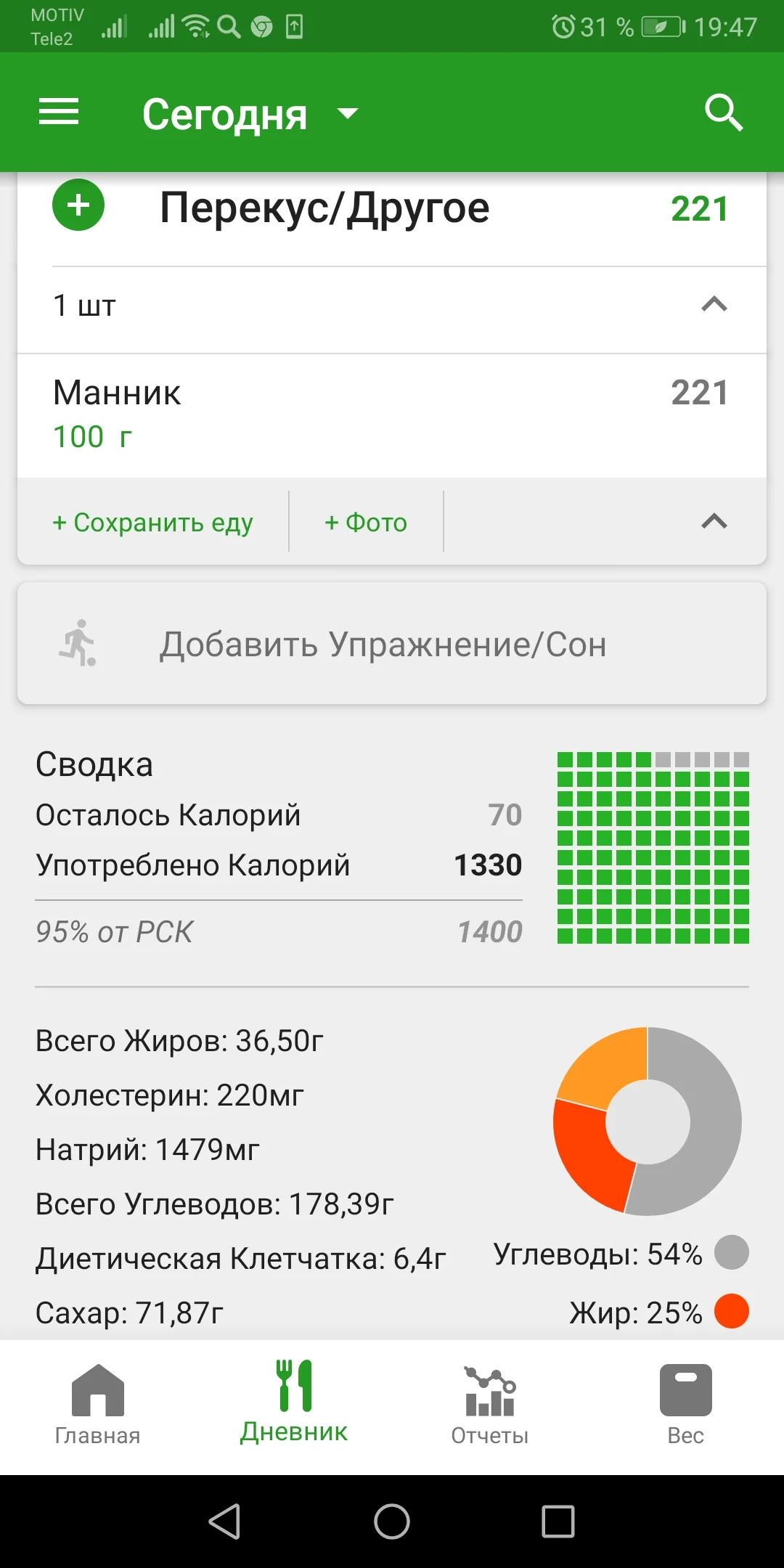Add a photo with + Фото
Image resolution: width=784 pixels, height=1568 pixels.
click(366, 522)
